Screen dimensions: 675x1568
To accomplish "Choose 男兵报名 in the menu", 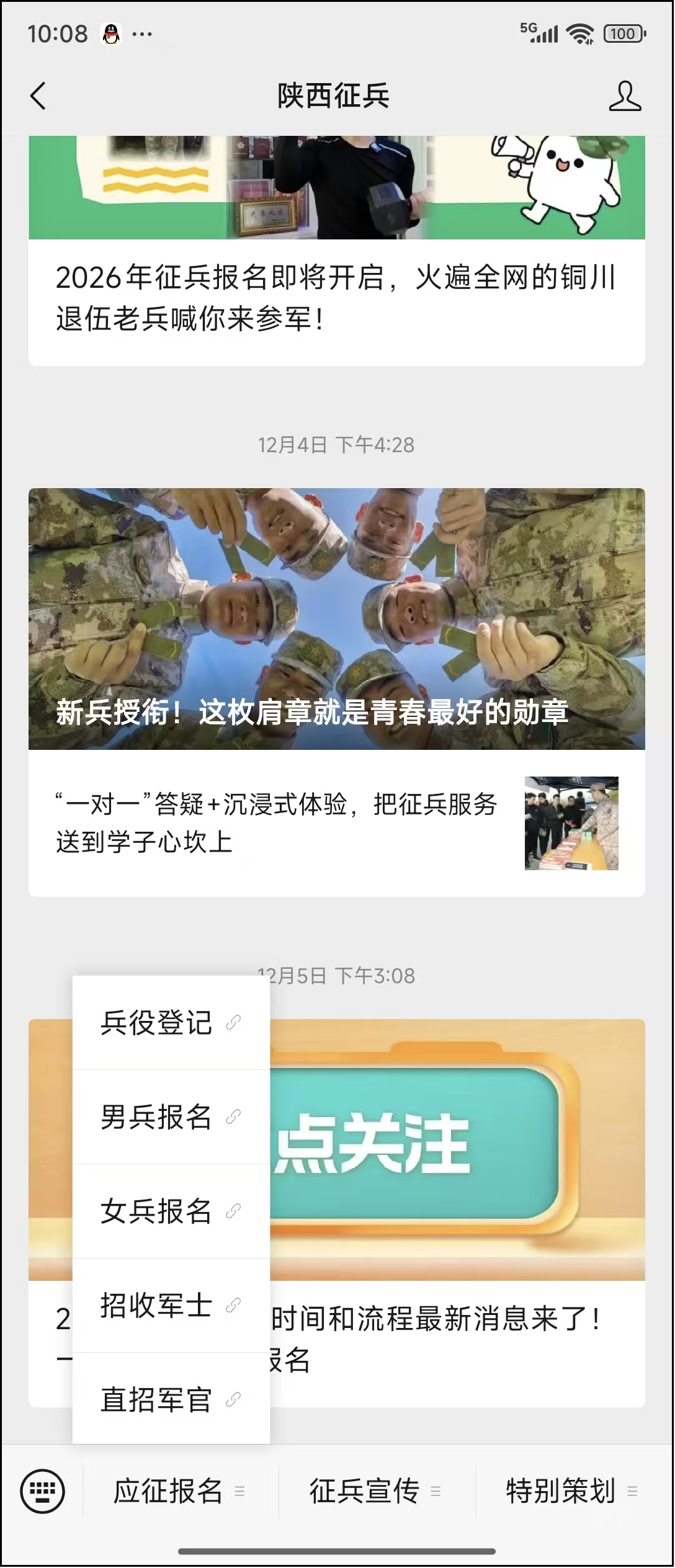I will (x=171, y=1117).
